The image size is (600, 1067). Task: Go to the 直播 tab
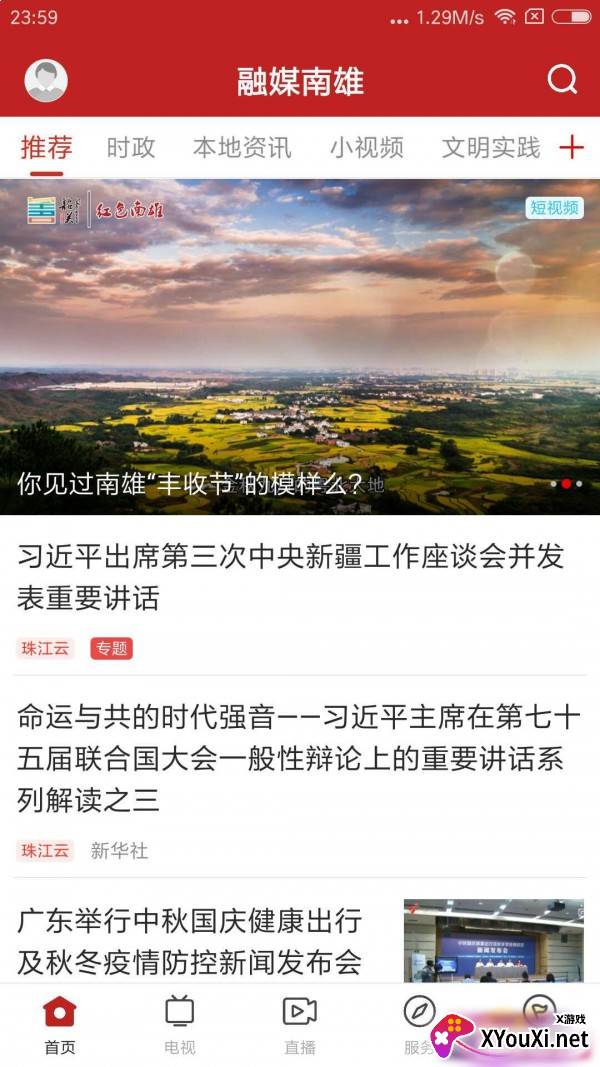(300, 1025)
